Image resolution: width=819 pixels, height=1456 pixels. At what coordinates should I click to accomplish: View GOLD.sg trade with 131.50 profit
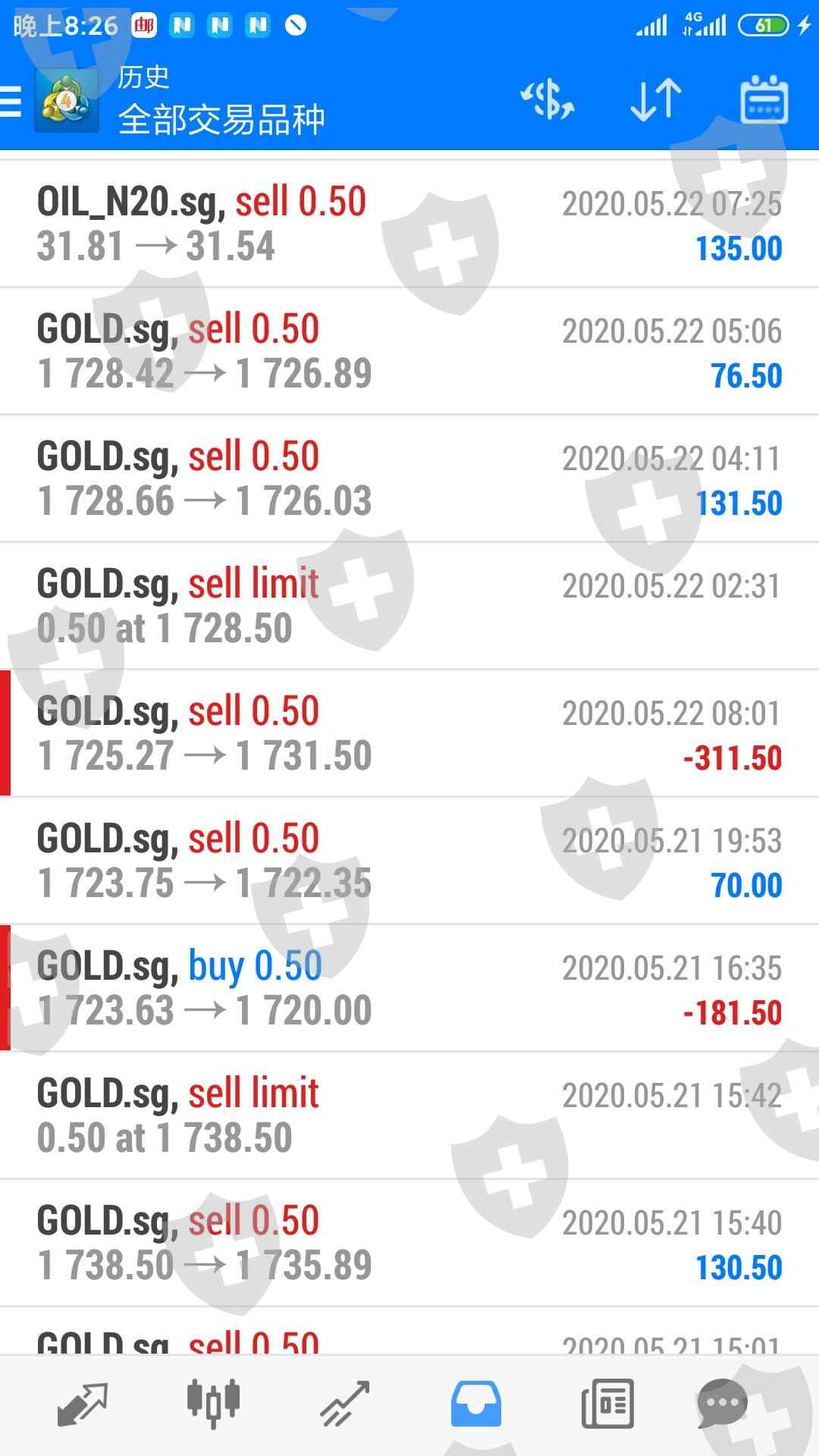(409, 479)
